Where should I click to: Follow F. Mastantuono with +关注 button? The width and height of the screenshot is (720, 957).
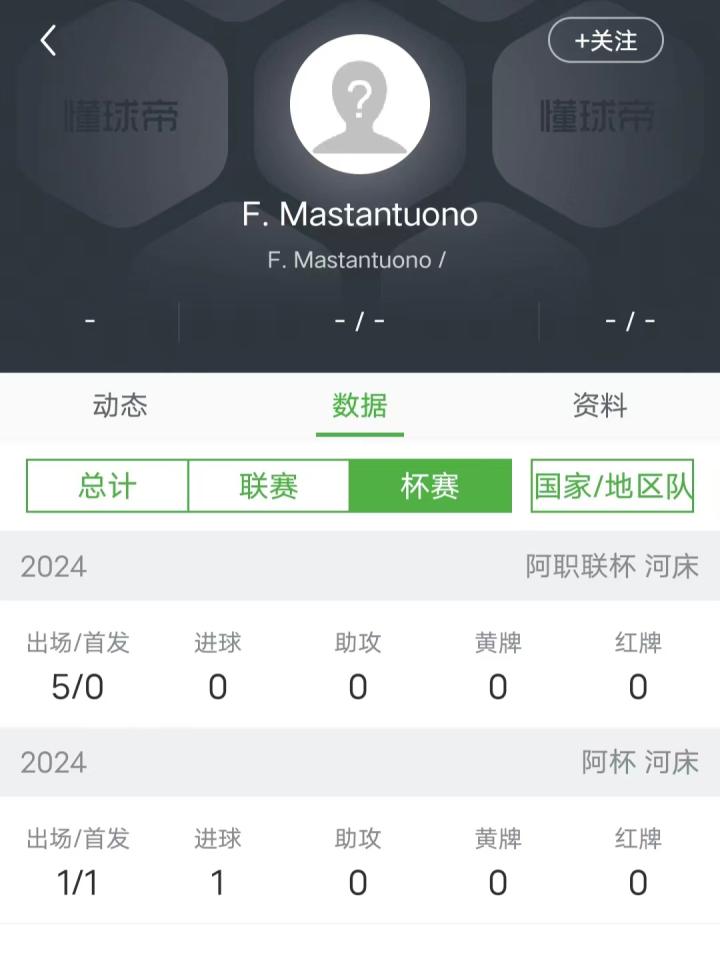pos(606,41)
